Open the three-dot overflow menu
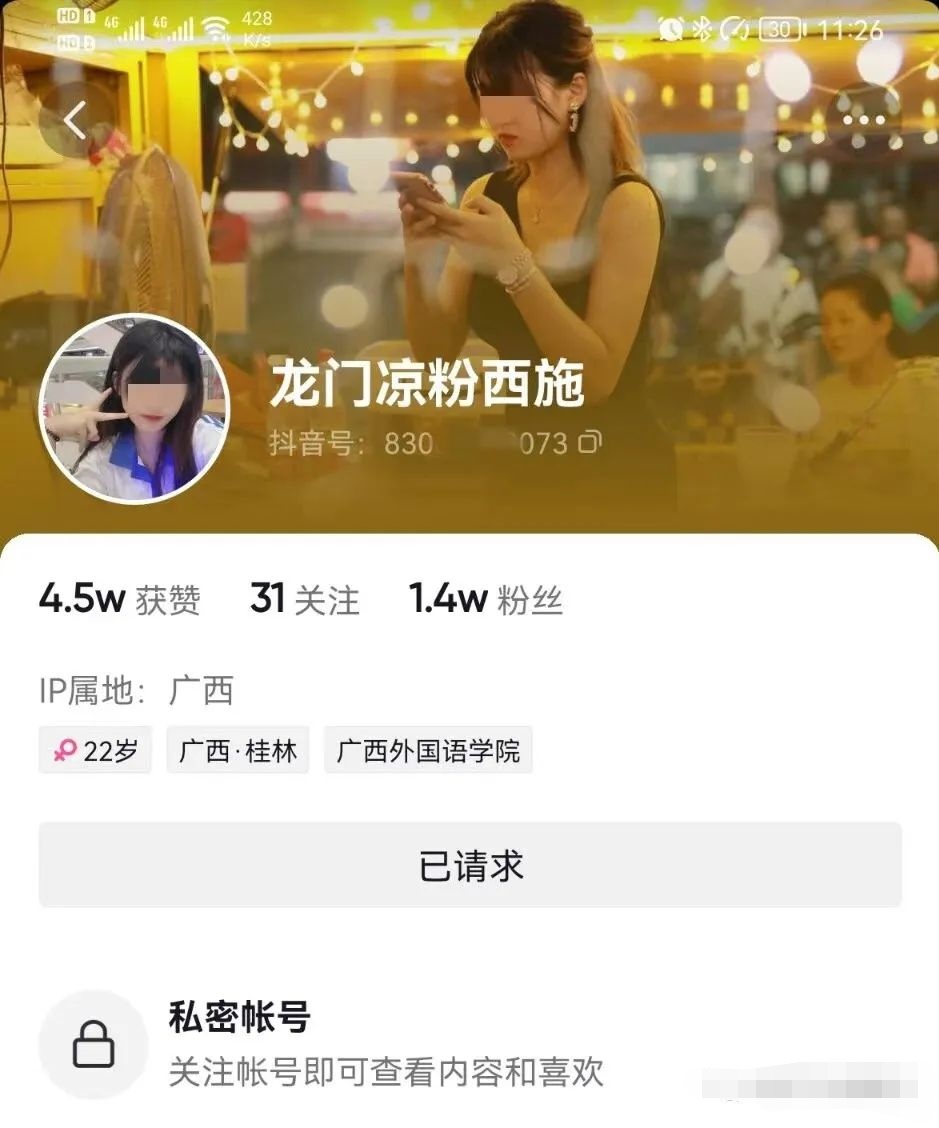Image resolution: width=939 pixels, height=1128 pixels. tap(863, 120)
